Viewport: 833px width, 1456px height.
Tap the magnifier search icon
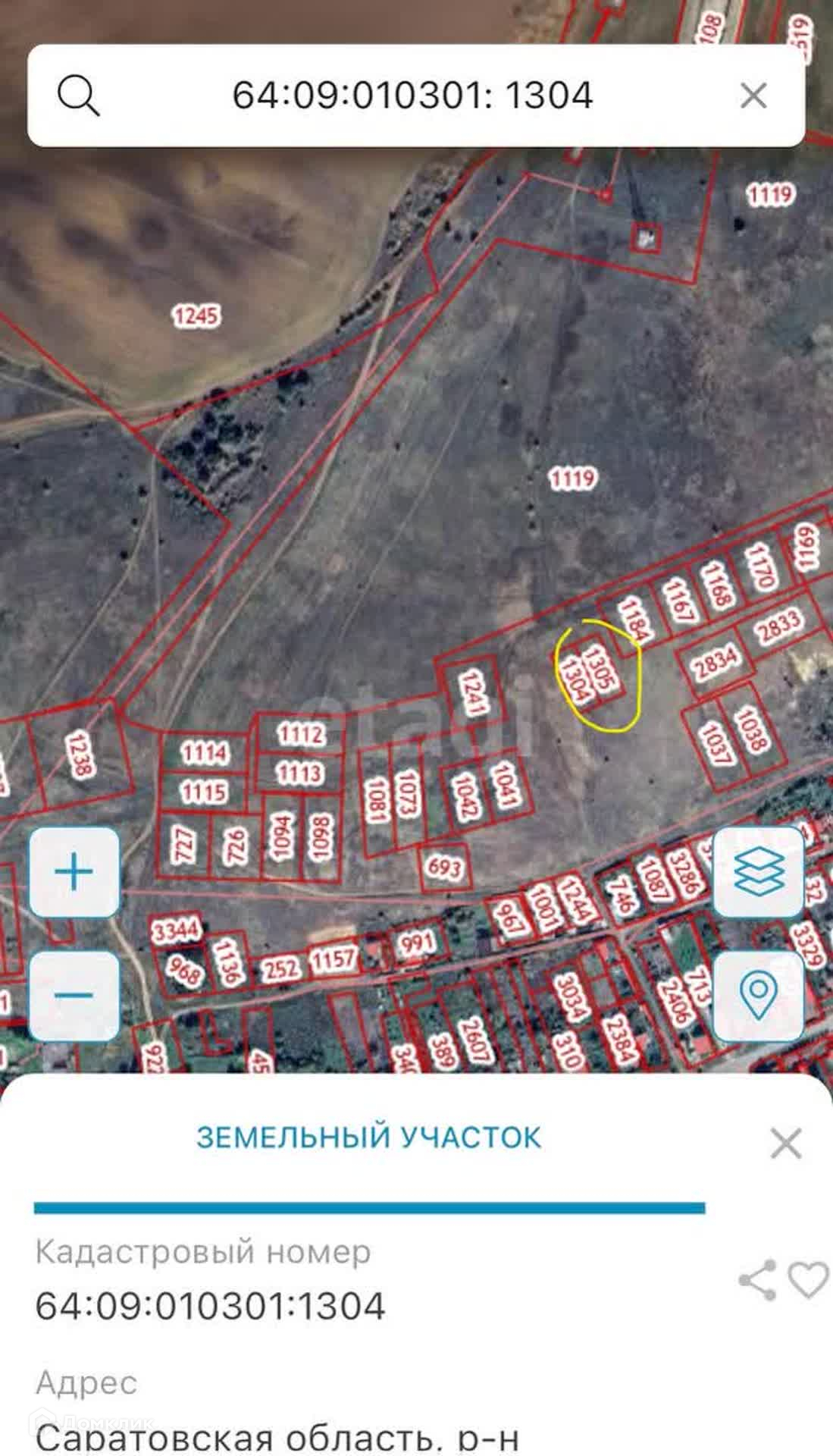click(x=78, y=96)
